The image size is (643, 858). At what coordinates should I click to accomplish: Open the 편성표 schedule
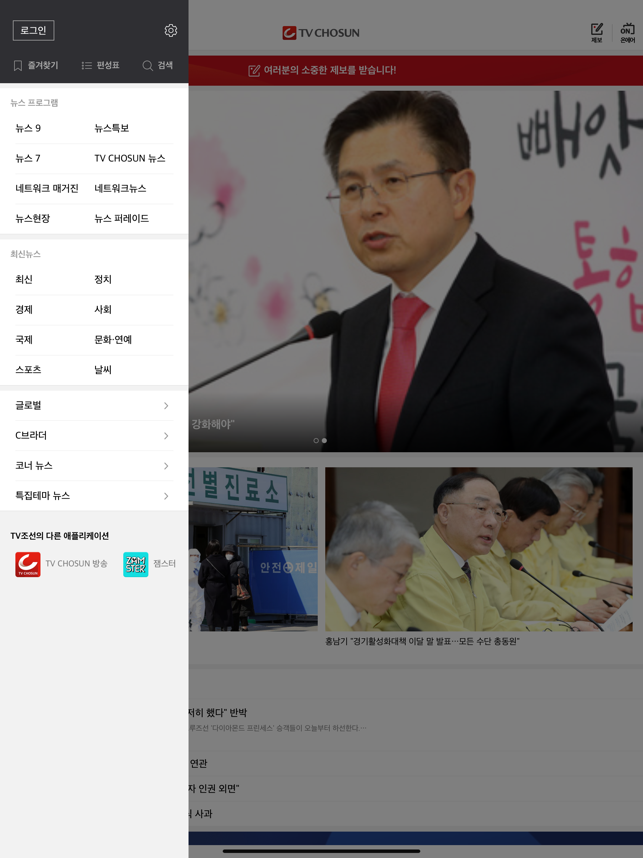(x=100, y=65)
